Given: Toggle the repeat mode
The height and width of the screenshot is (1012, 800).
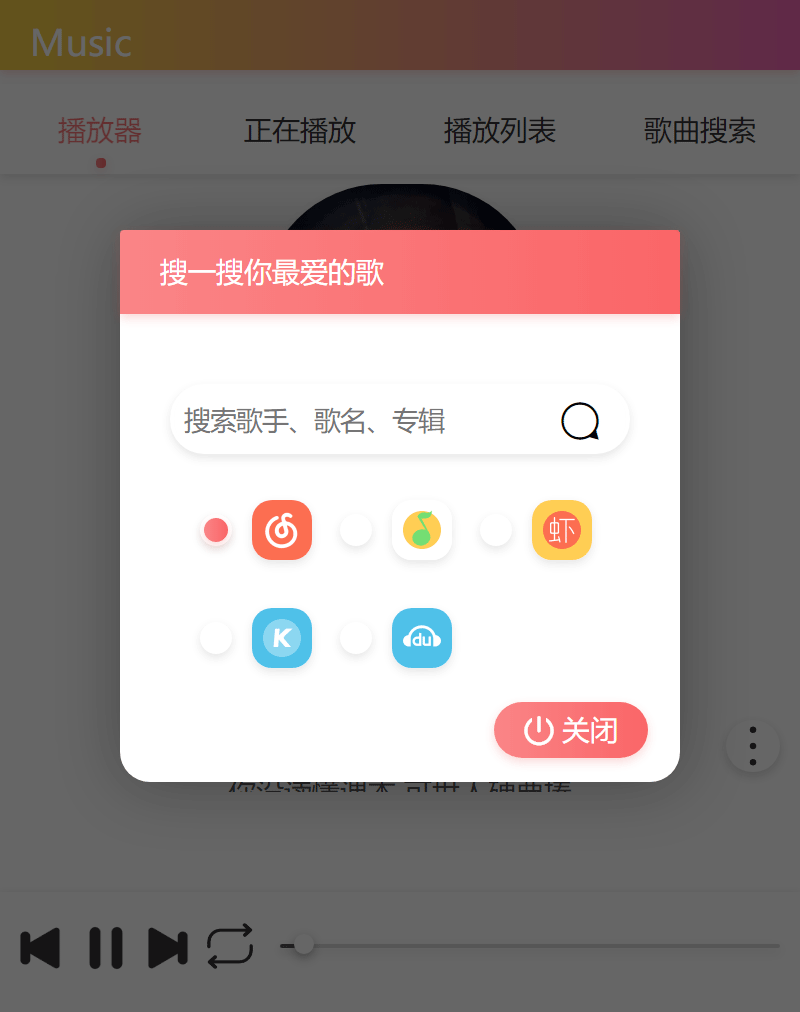Looking at the screenshot, I should (230, 947).
